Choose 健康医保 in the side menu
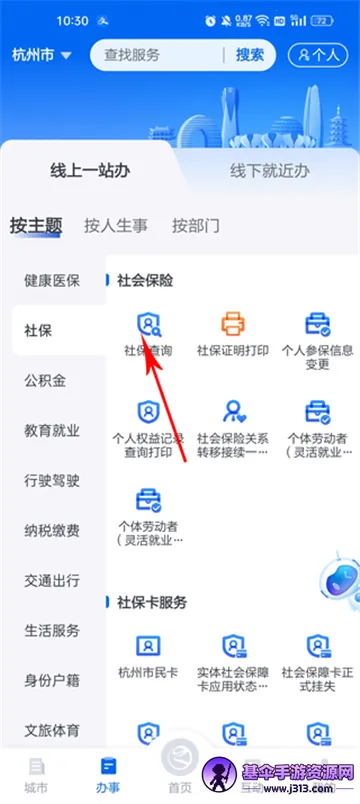 click(x=52, y=280)
